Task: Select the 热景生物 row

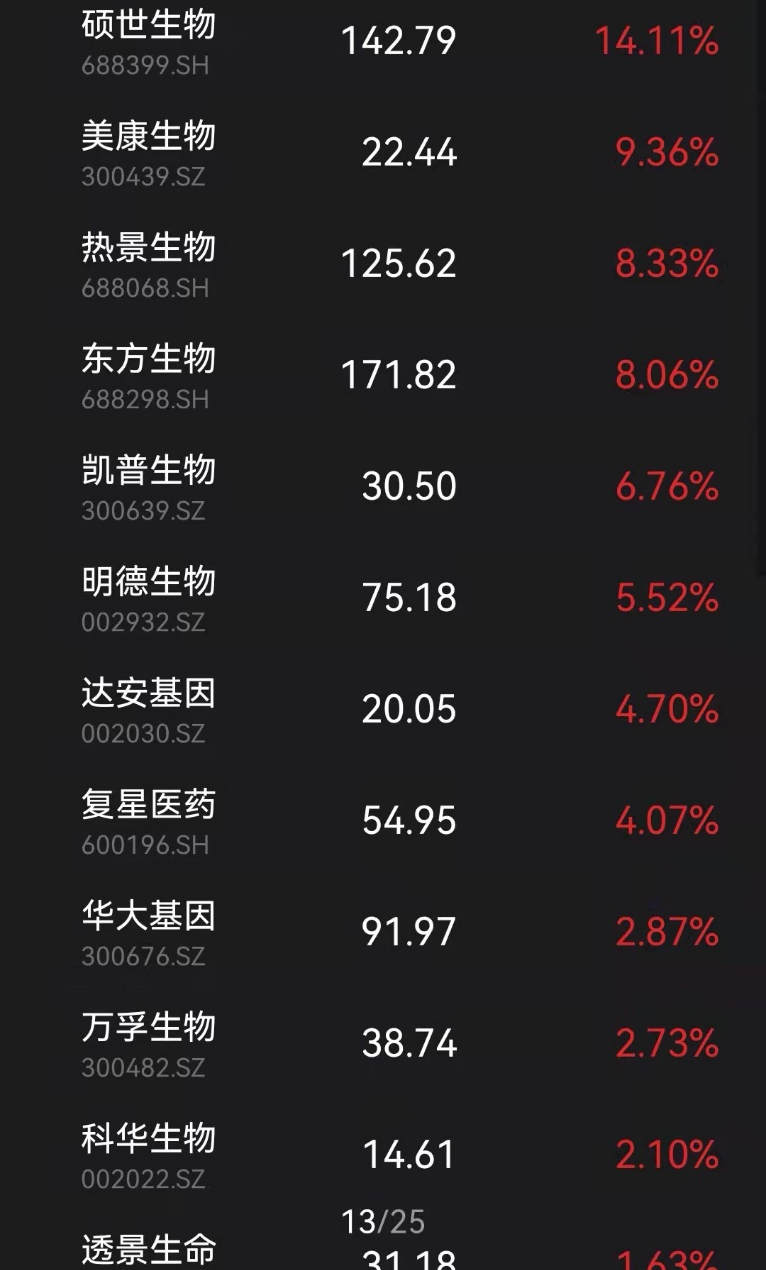Action: (x=383, y=264)
